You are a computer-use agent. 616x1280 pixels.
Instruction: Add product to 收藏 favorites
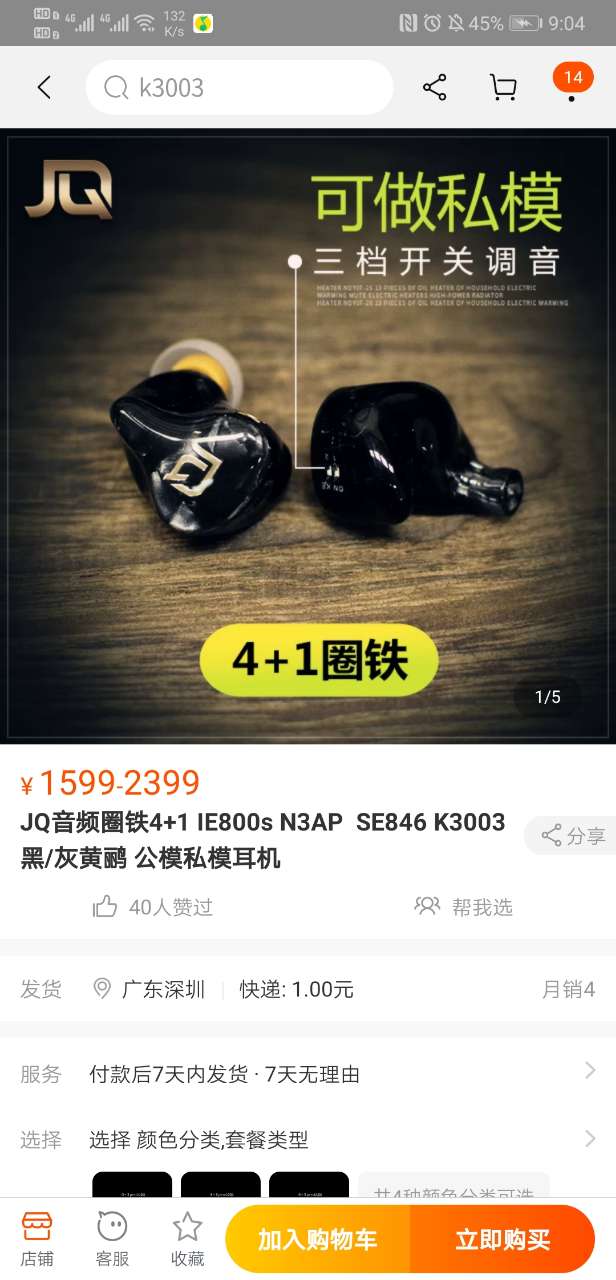tap(187, 1238)
